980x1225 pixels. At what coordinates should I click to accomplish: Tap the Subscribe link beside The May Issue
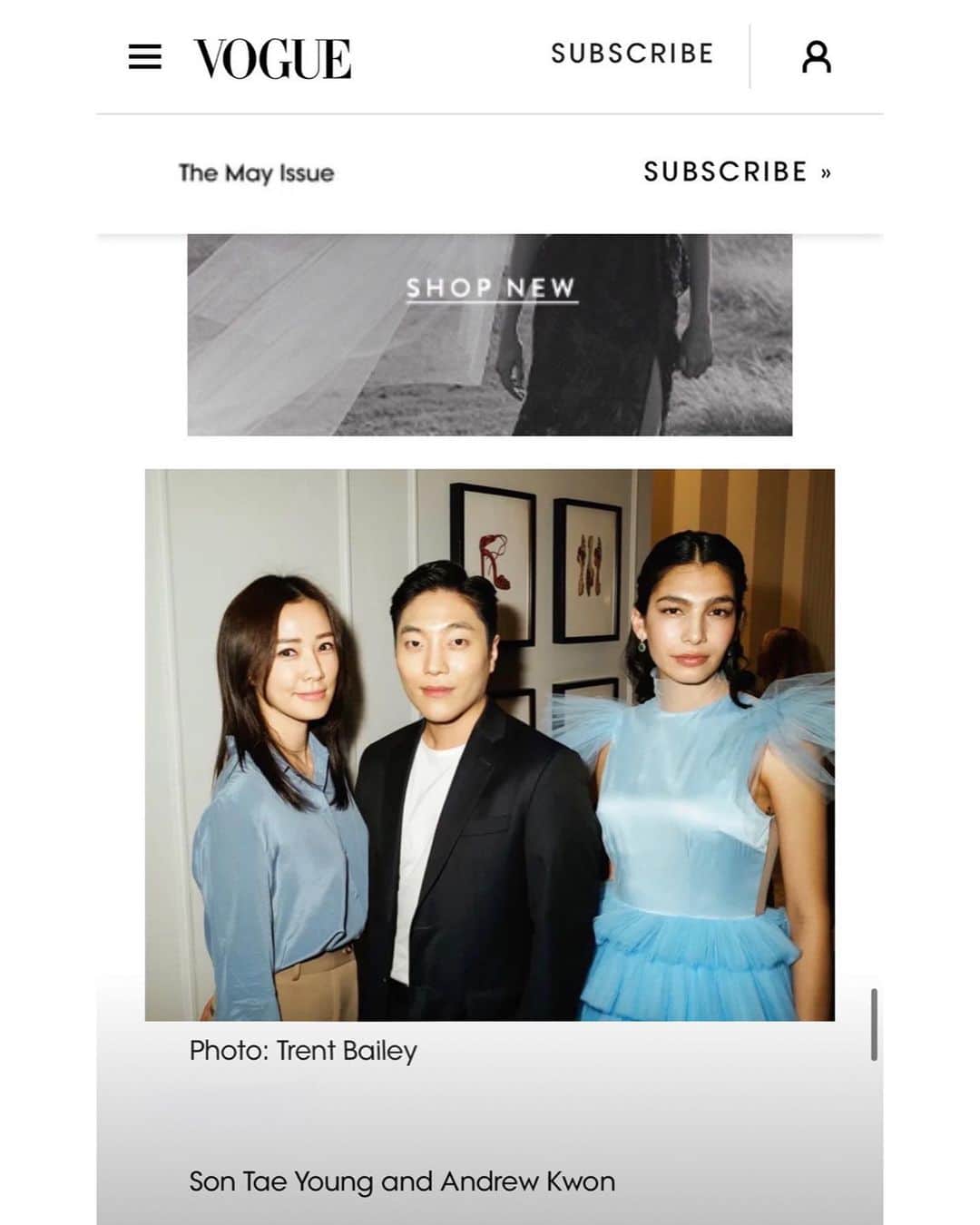737,171
